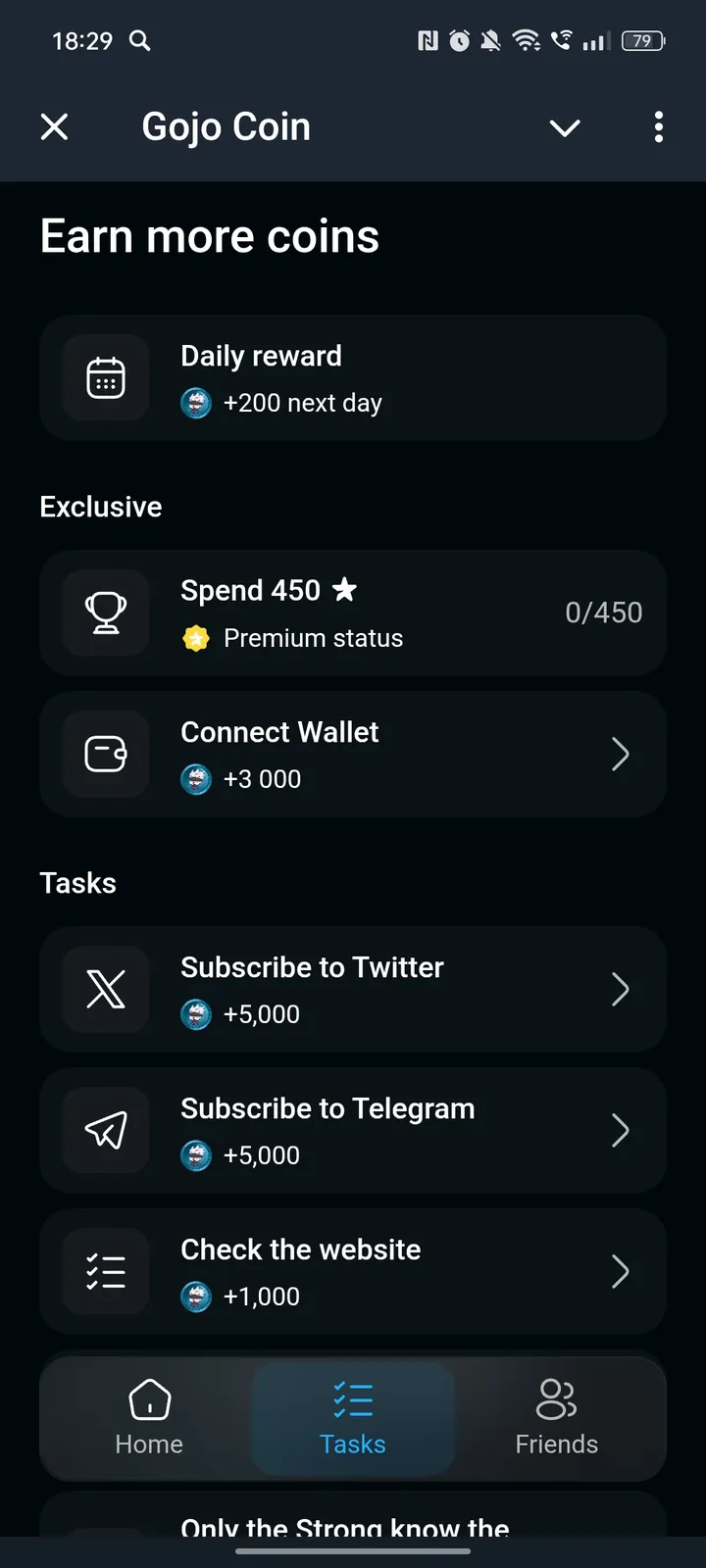706x1568 pixels.
Task: Tap the Gojo coin icon beside +5,000
Action: [196, 1014]
